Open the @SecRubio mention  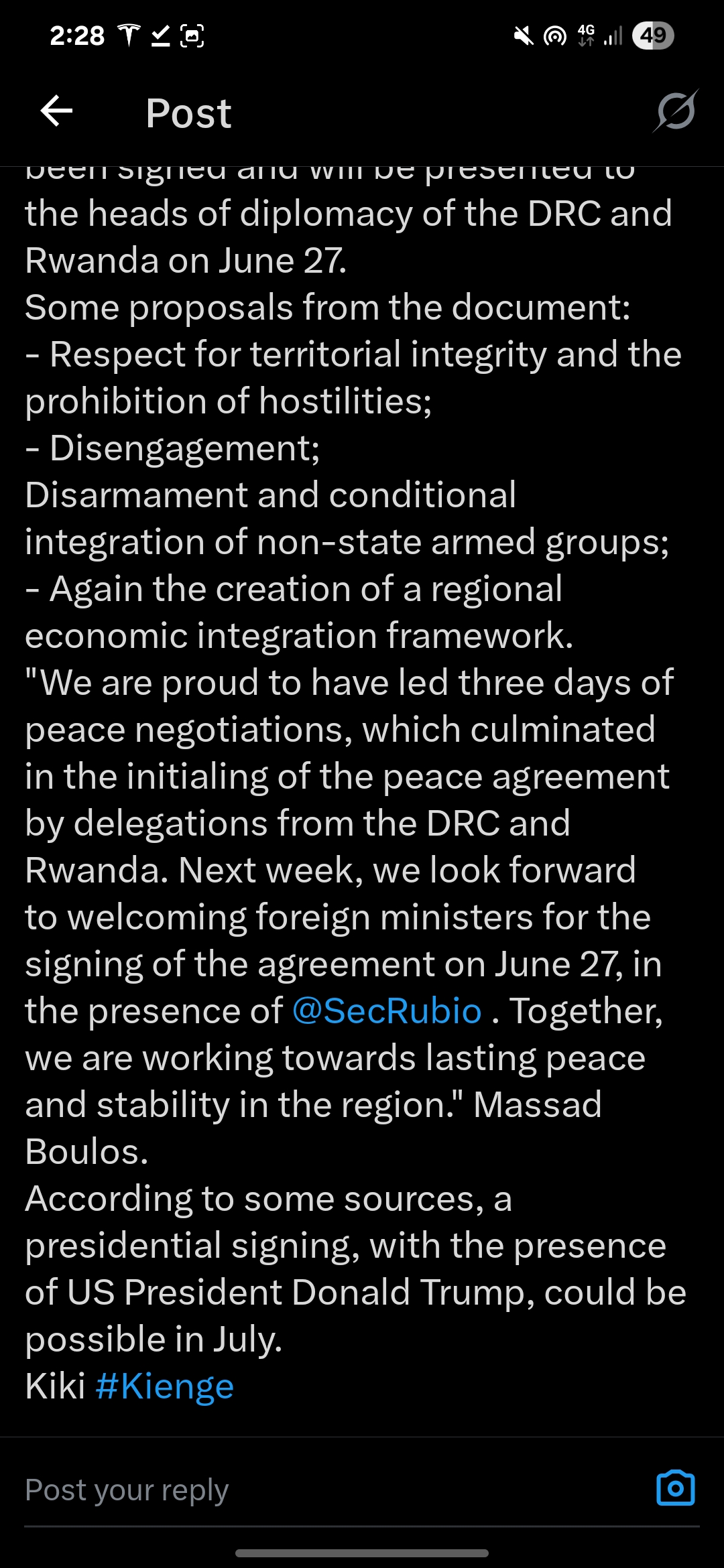click(387, 1011)
